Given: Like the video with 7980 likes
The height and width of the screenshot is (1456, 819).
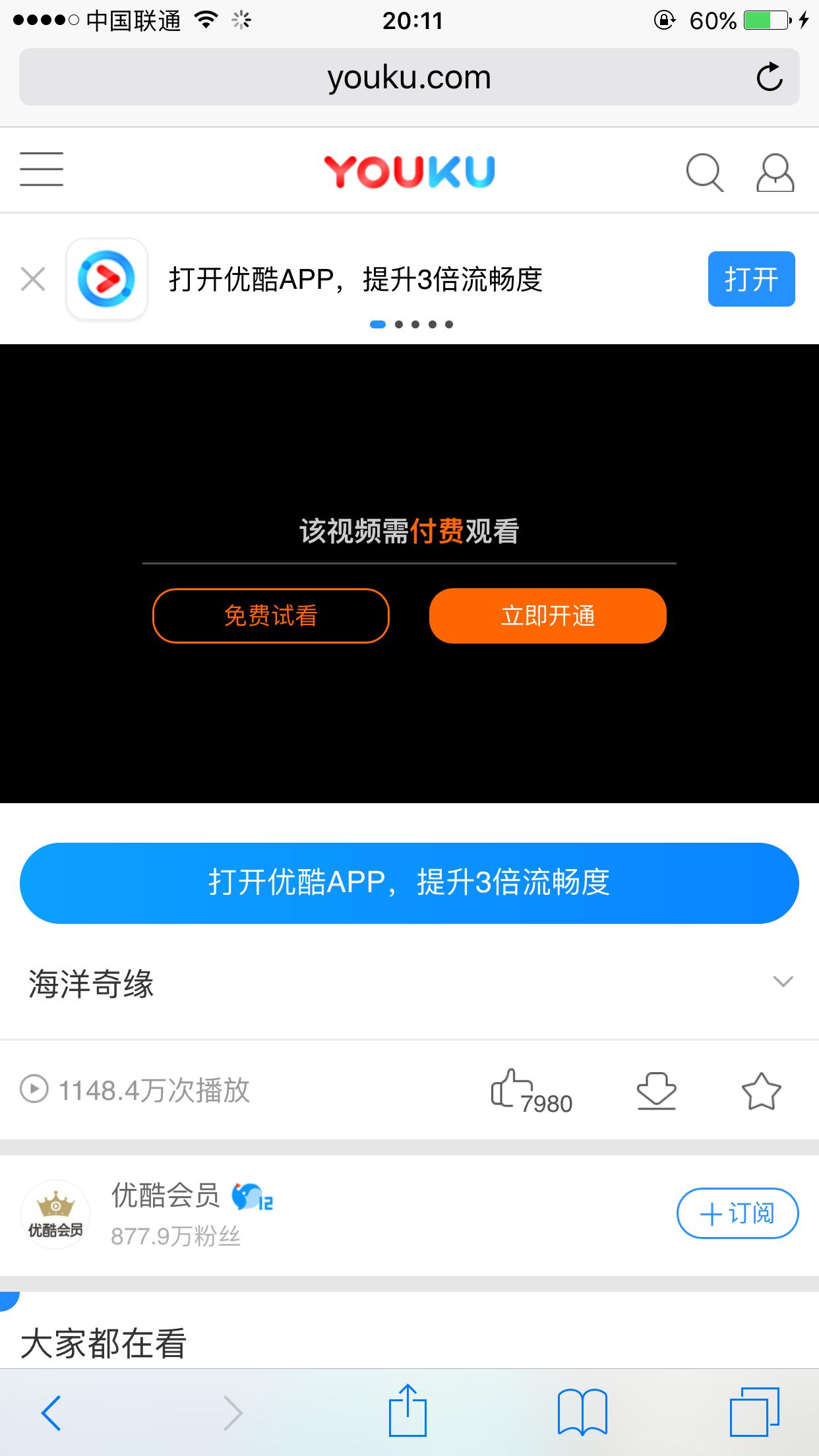Looking at the screenshot, I should 511,1088.
